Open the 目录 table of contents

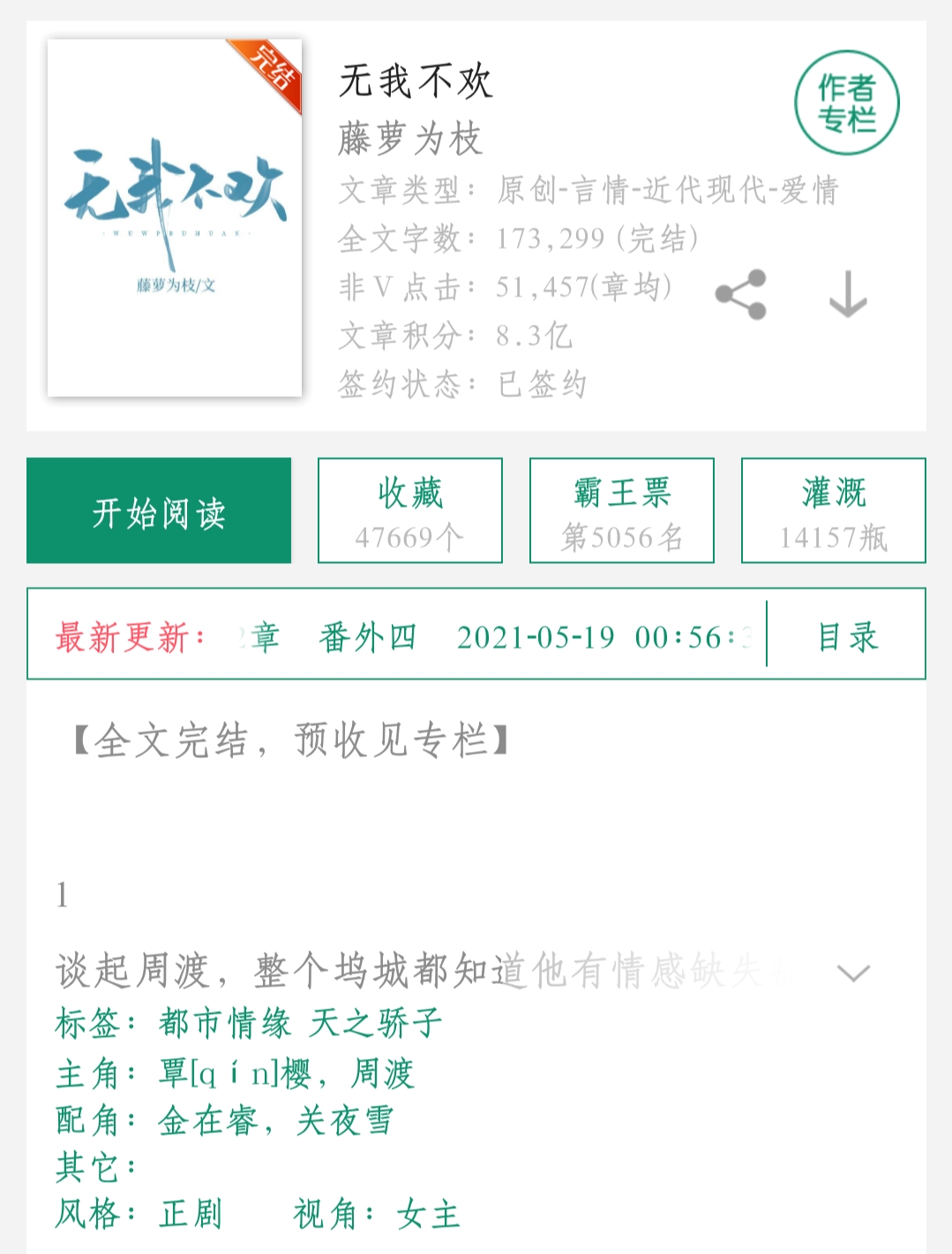[x=847, y=635]
